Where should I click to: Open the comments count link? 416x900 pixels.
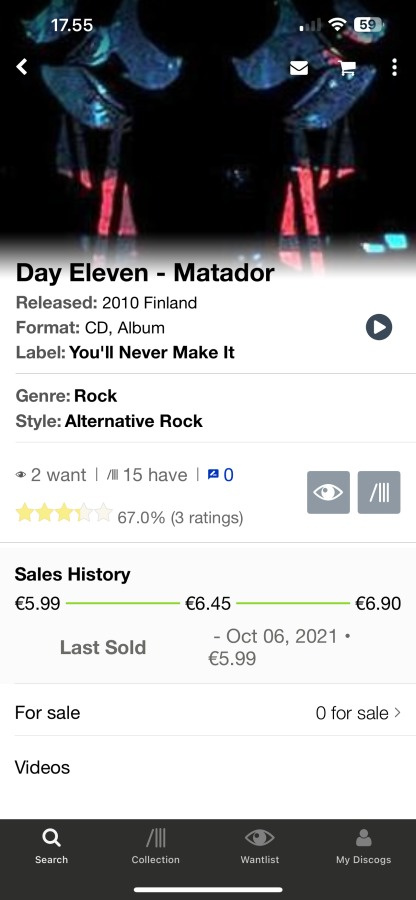pyautogui.click(x=220, y=475)
